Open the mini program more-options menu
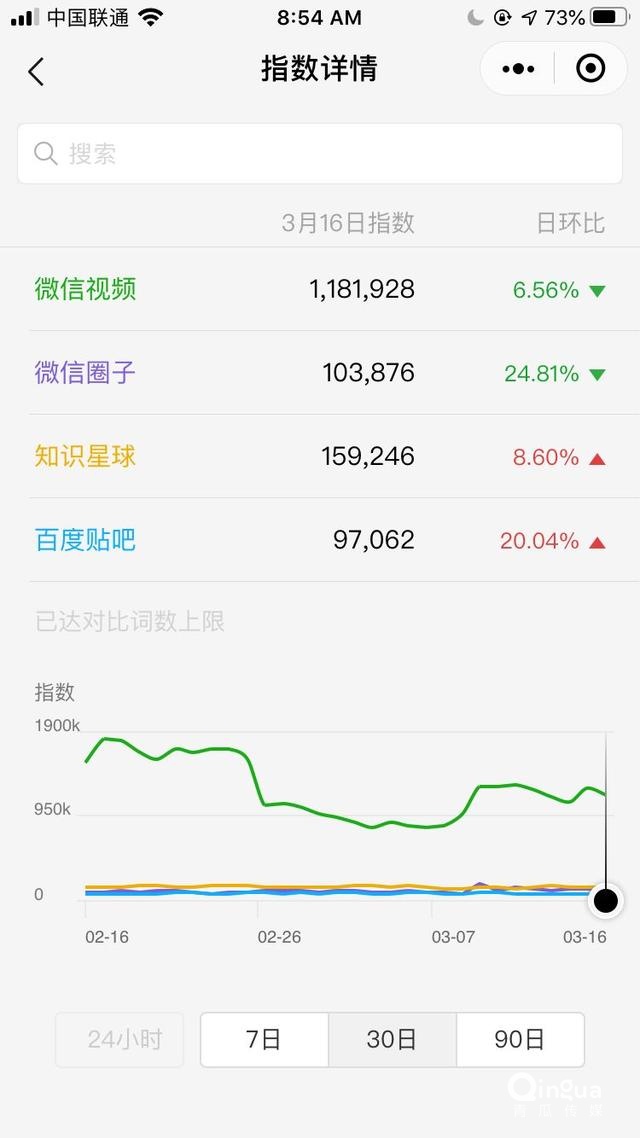Image resolution: width=640 pixels, height=1138 pixels. click(518, 69)
